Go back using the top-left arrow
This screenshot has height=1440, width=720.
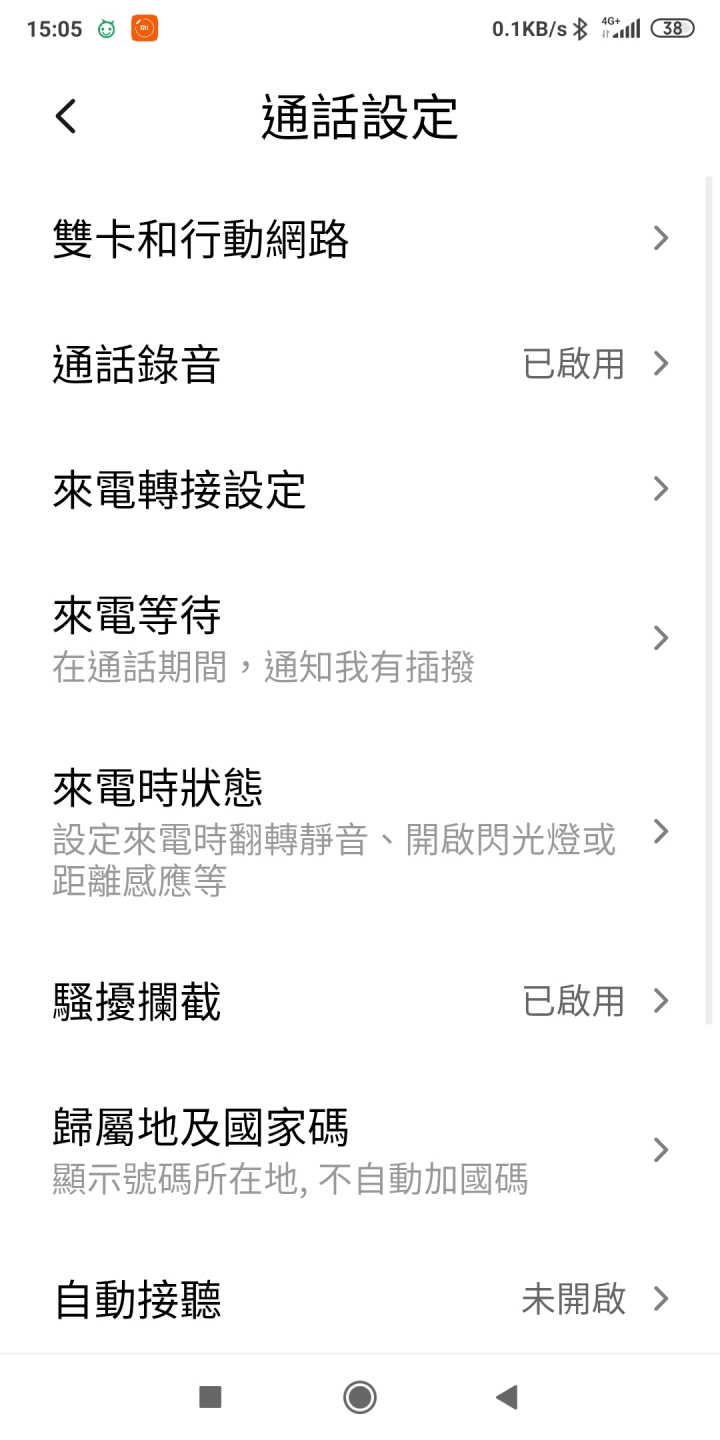pos(65,117)
